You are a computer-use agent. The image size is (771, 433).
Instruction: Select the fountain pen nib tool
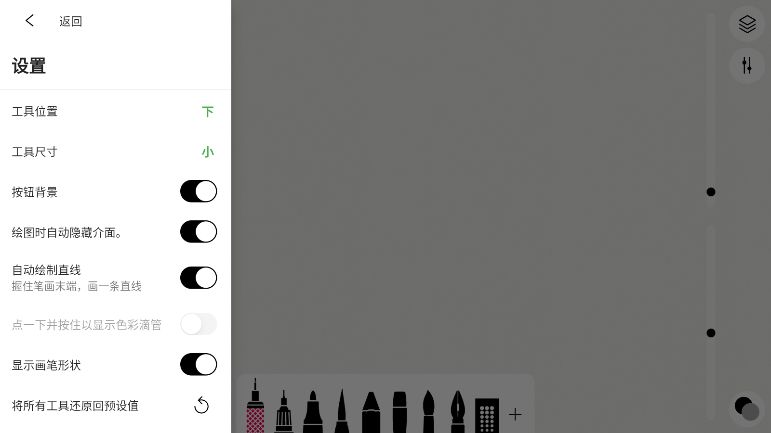(457, 412)
